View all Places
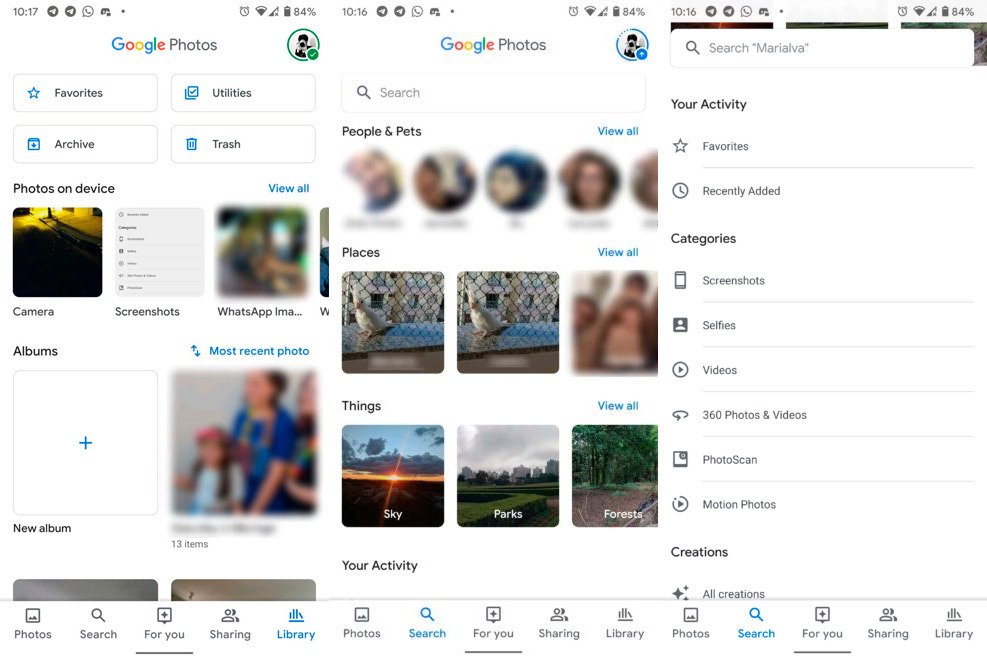The width and height of the screenshot is (987, 658). click(617, 252)
